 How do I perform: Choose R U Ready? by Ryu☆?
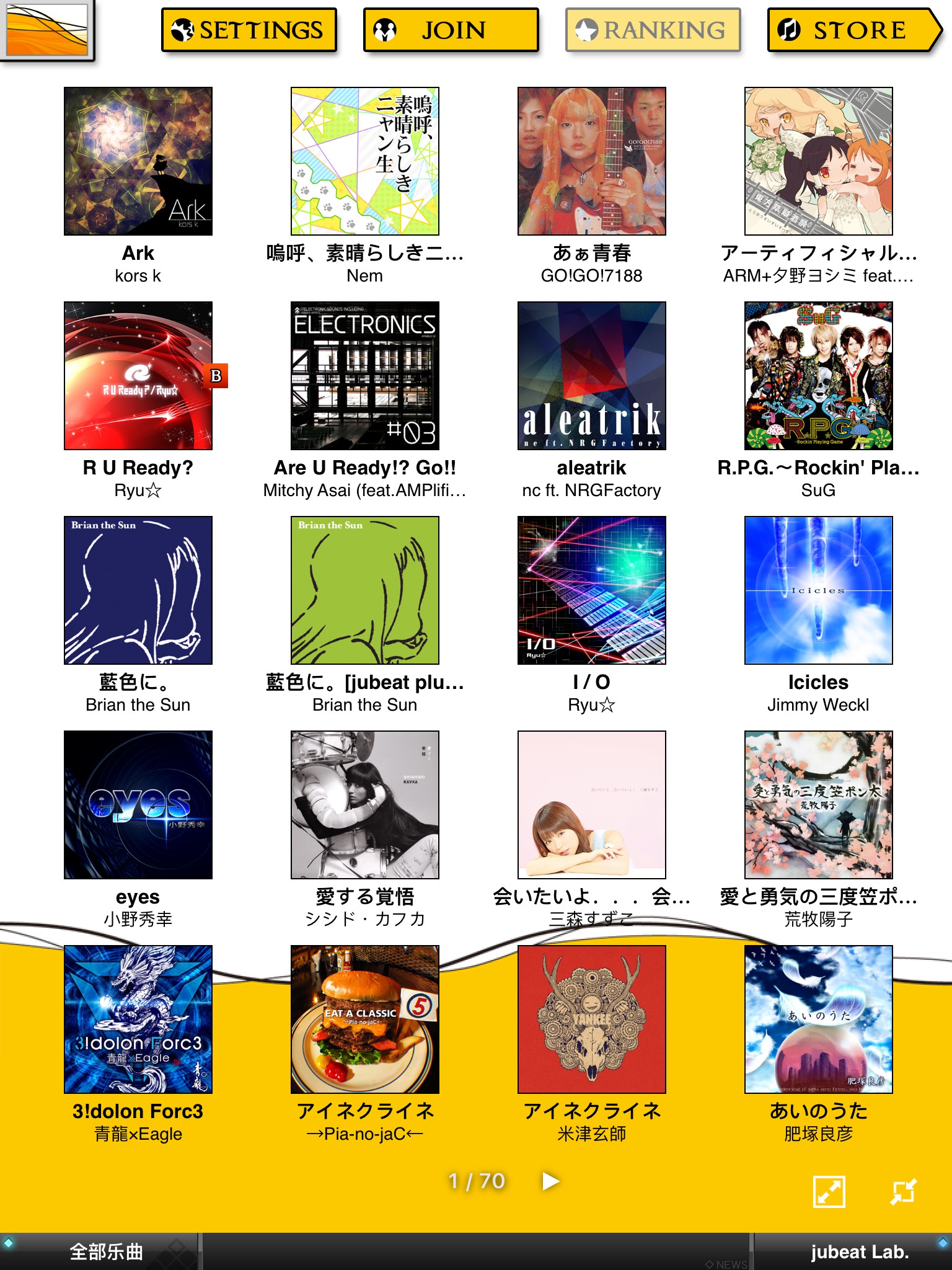[x=138, y=376]
